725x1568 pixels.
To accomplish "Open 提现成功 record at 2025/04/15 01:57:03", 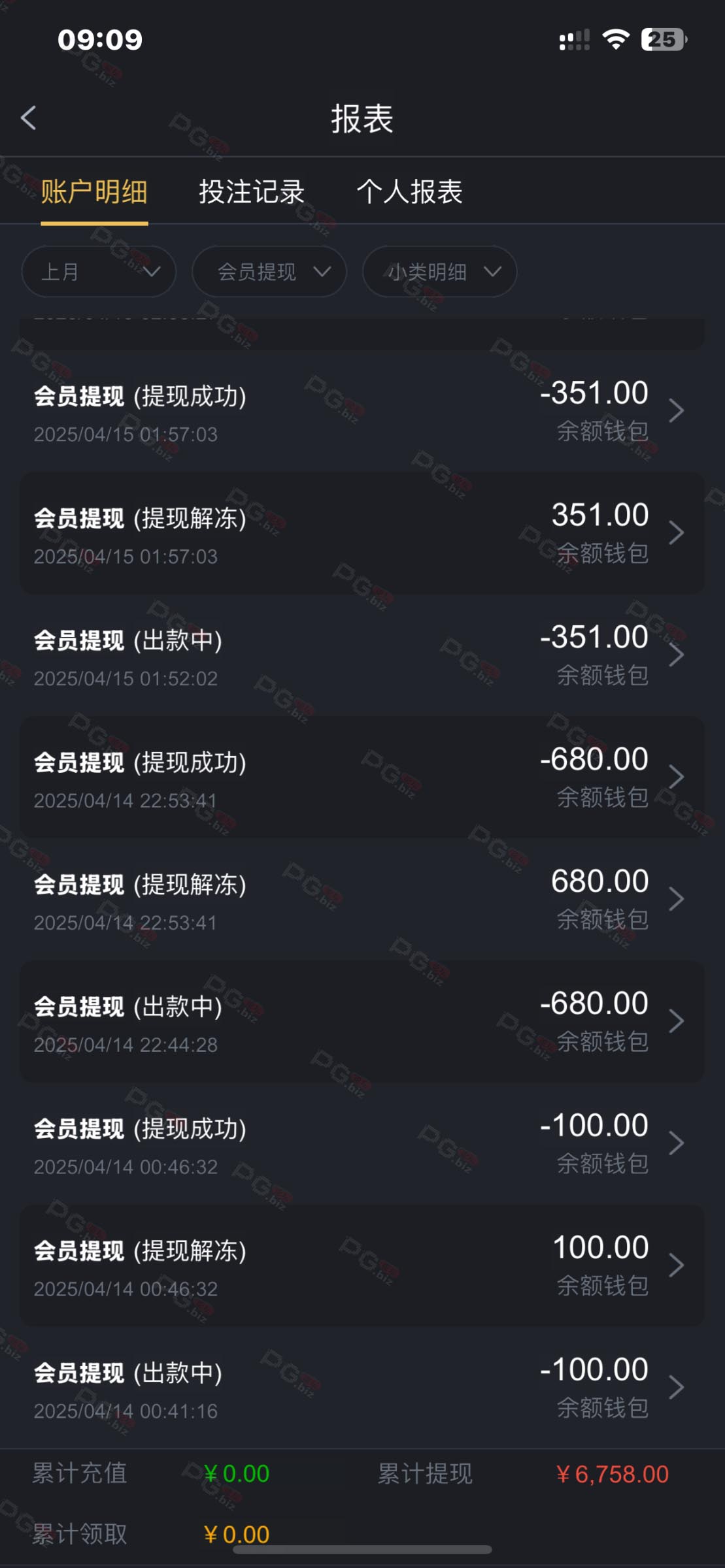I will click(x=362, y=411).
